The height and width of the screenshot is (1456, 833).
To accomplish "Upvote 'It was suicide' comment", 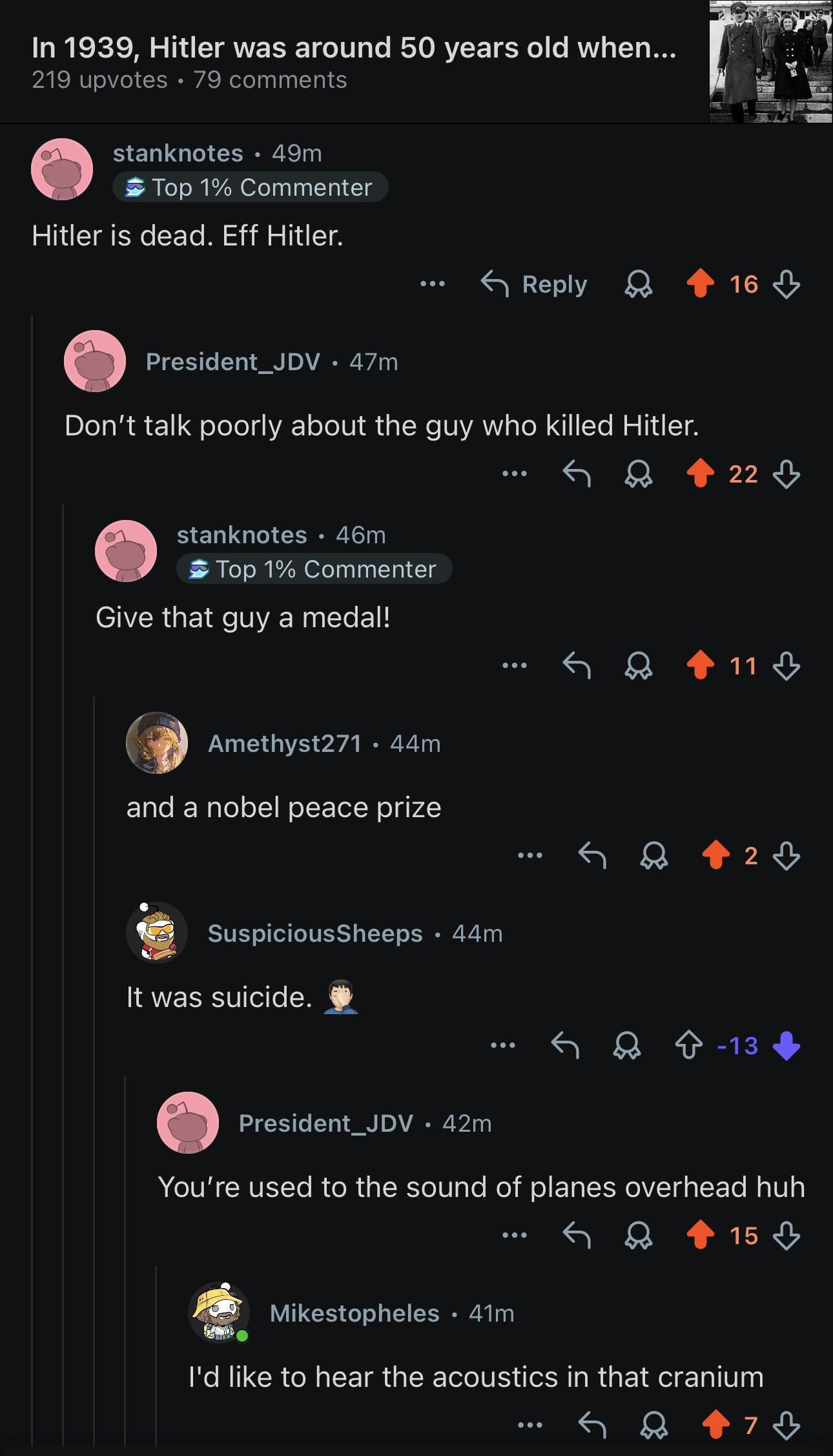I will point(688,1046).
